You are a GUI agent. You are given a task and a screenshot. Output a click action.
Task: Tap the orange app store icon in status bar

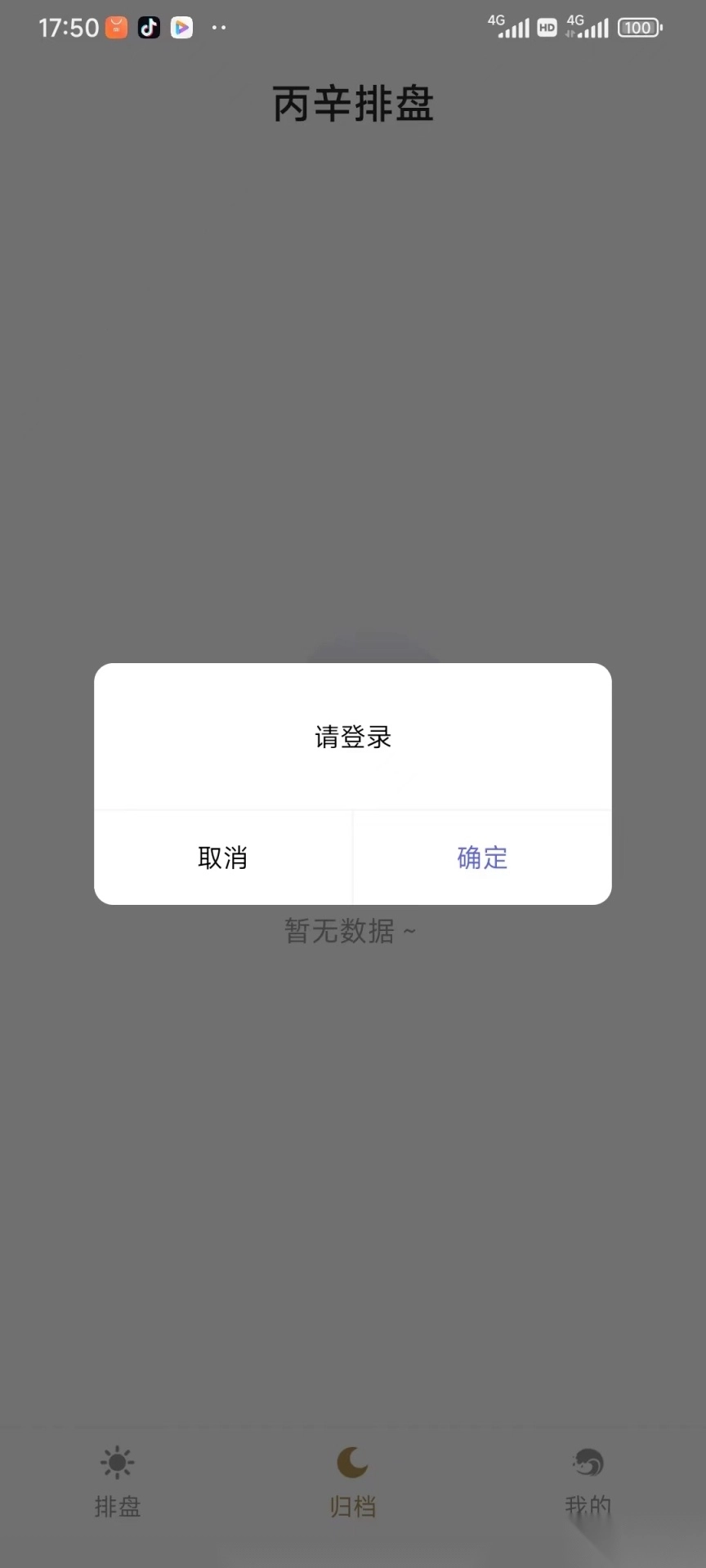116,27
